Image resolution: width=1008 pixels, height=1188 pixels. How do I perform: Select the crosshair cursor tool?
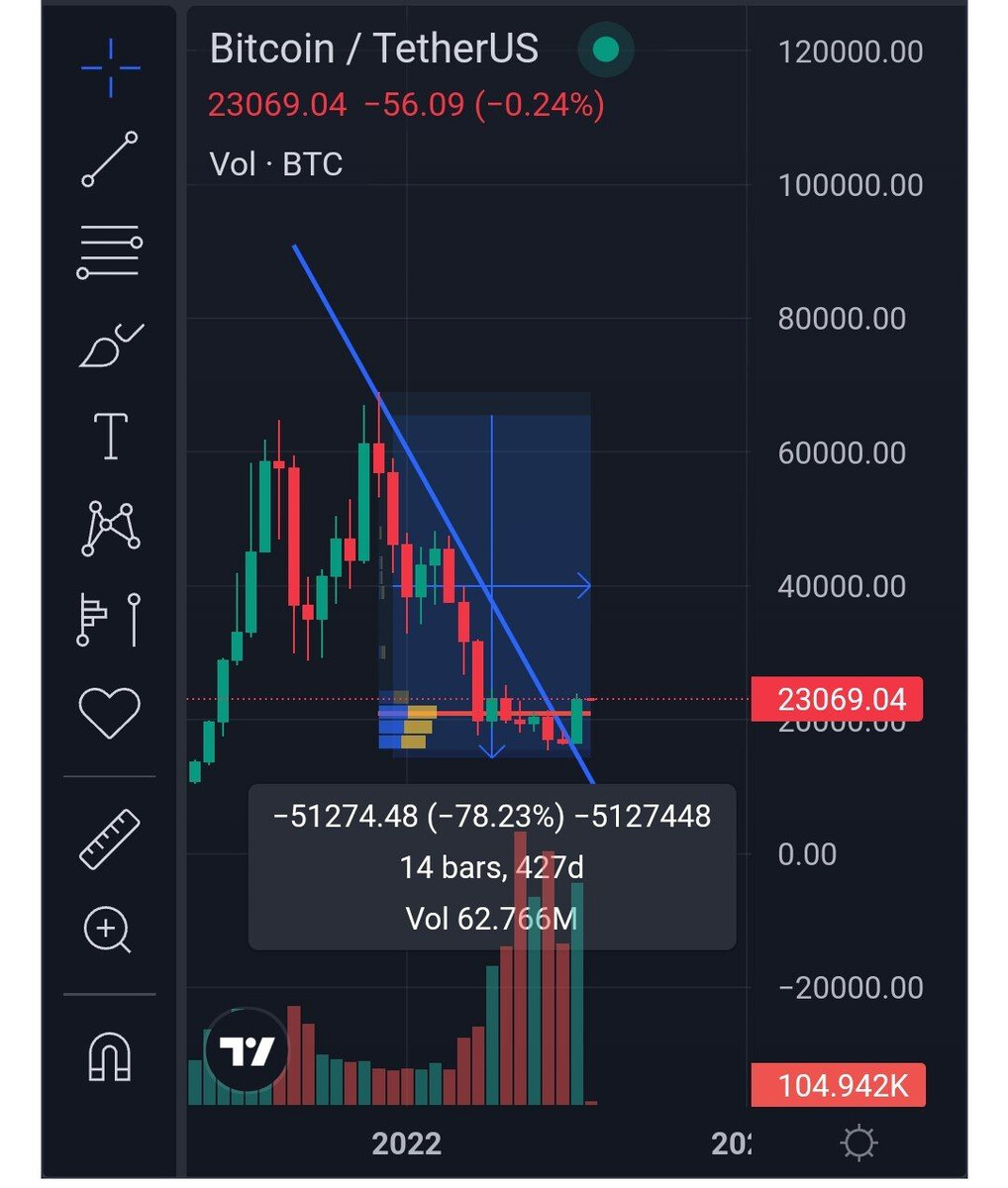pyautogui.click(x=110, y=67)
